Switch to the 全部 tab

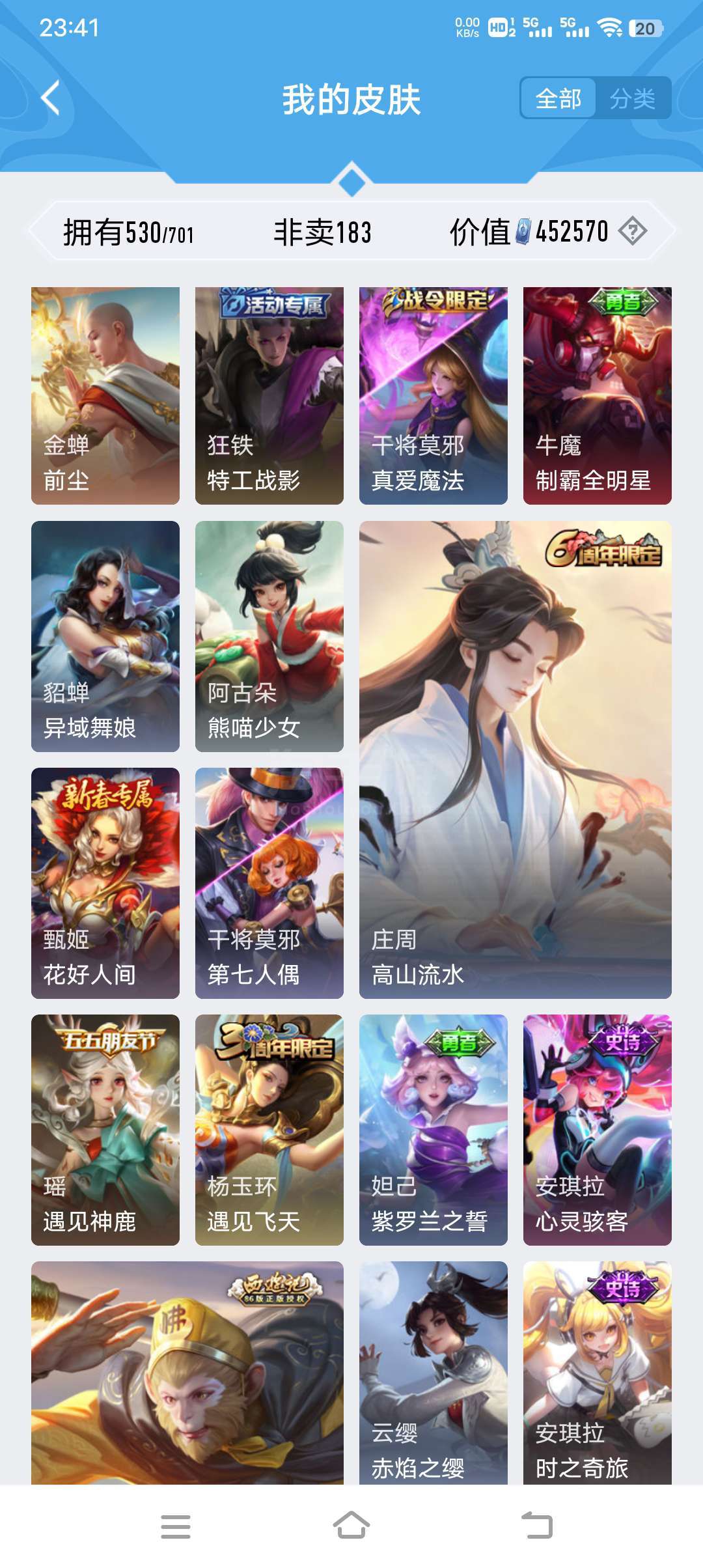click(558, 98)
